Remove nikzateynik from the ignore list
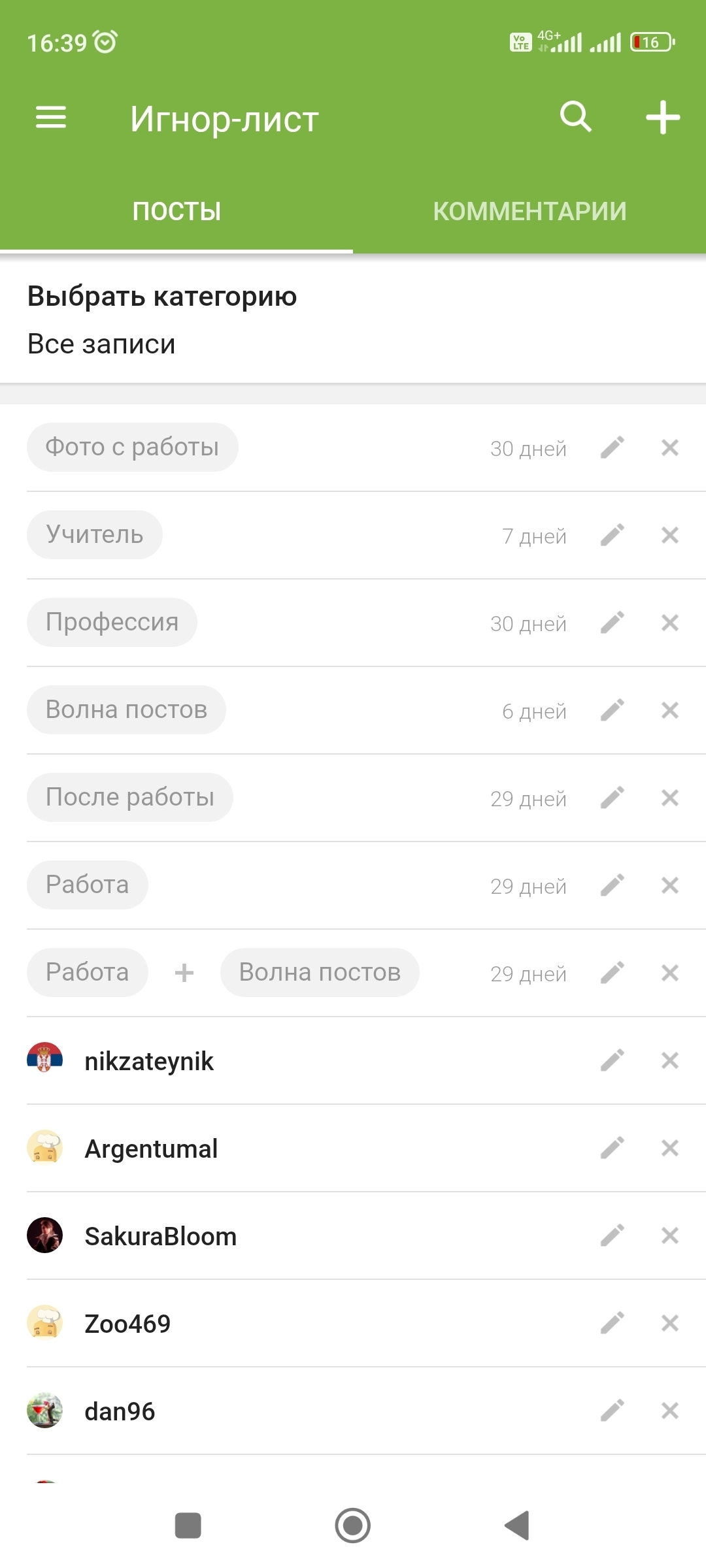This screenshot has width=706, height=1568. point(670,1060)
